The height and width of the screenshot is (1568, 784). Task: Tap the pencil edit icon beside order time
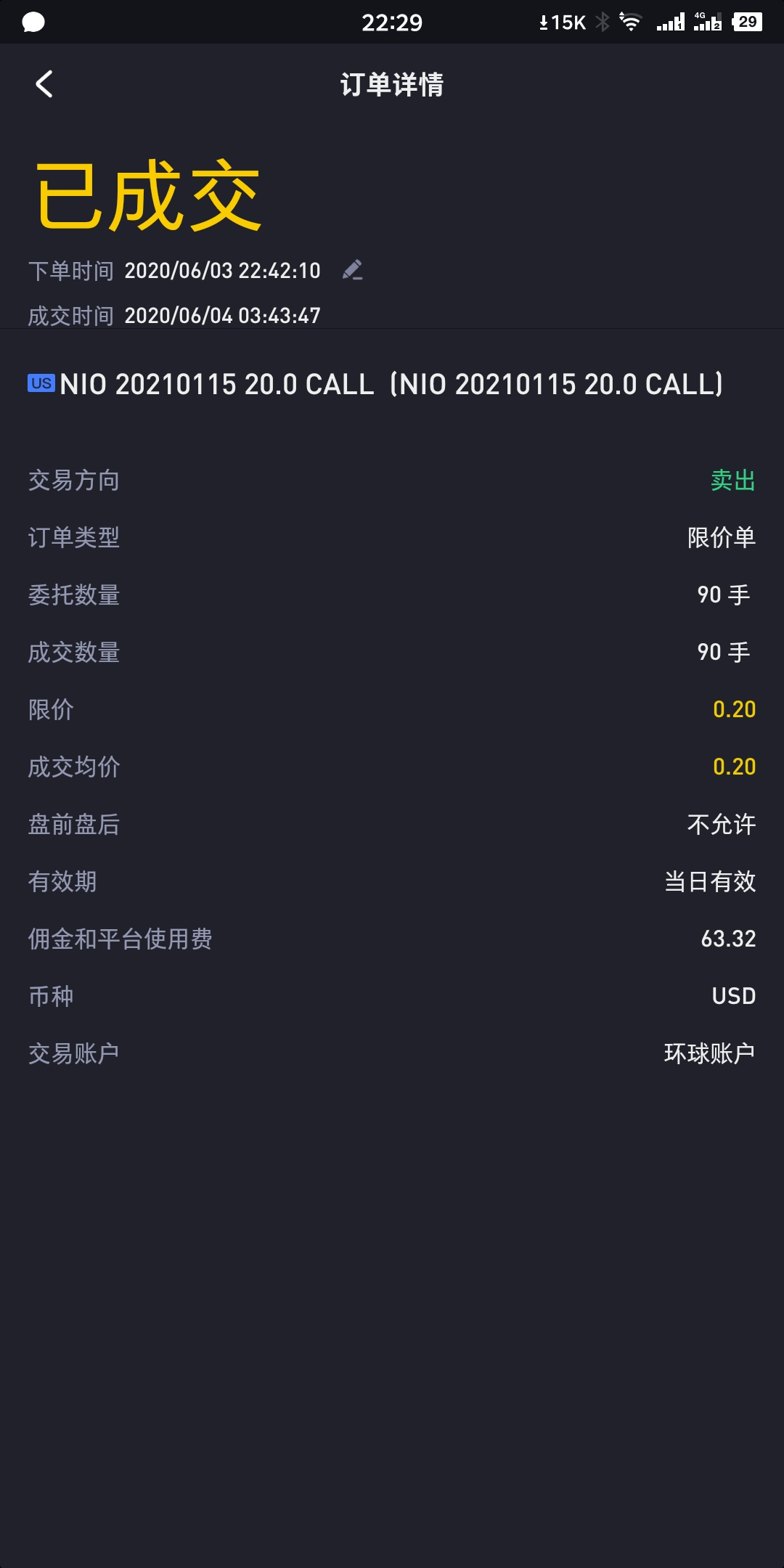coord(353,270)
